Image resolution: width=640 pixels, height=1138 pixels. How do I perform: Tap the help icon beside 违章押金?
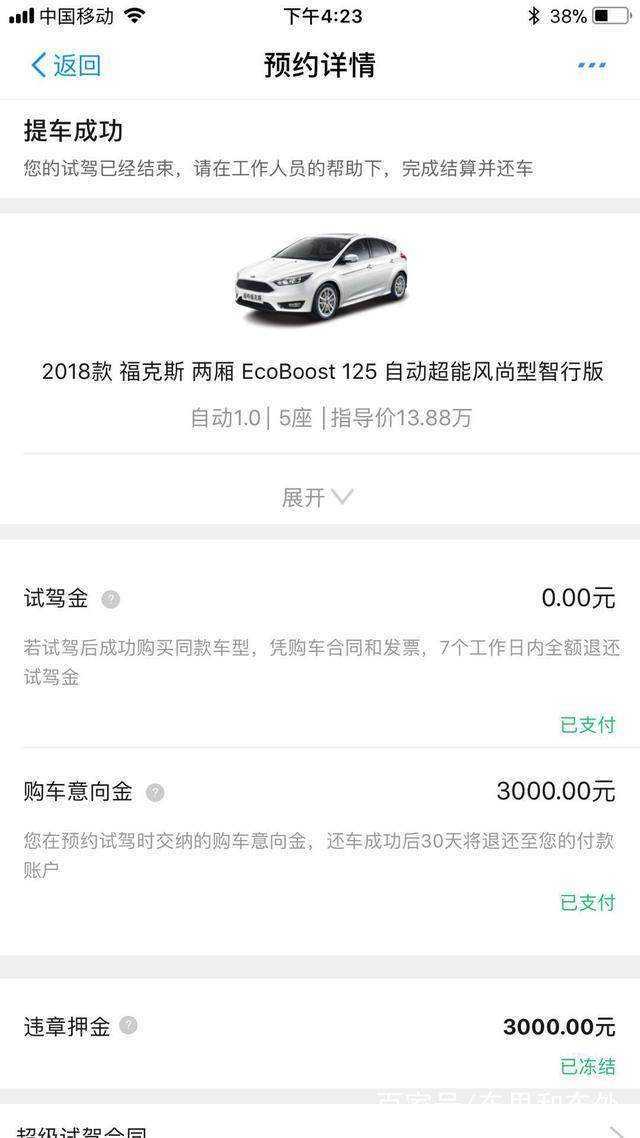128,1025
